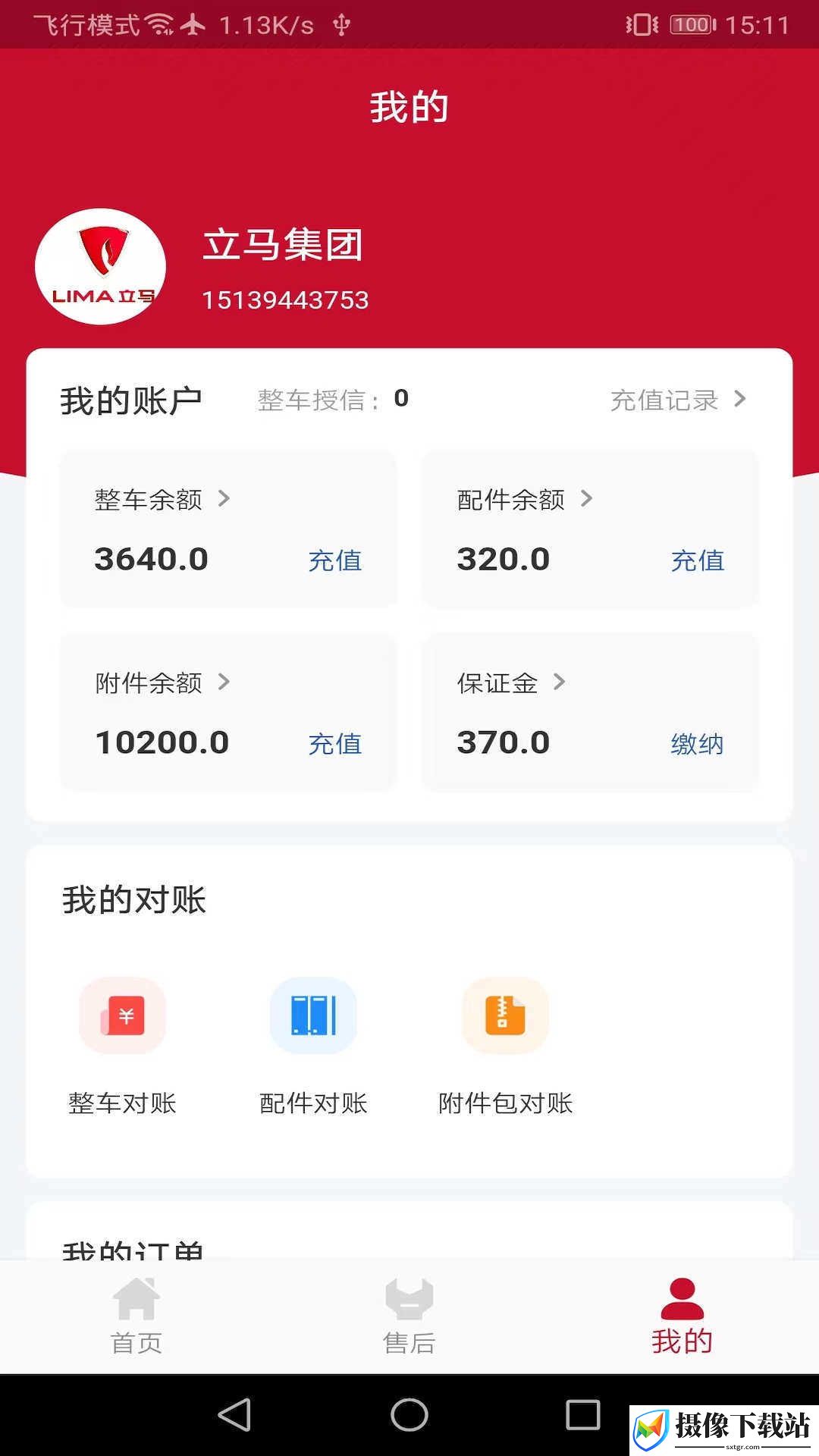Switch to the 售后 tab
819x1456 pixels.
pyautogui.click(x=409, y=1316)
